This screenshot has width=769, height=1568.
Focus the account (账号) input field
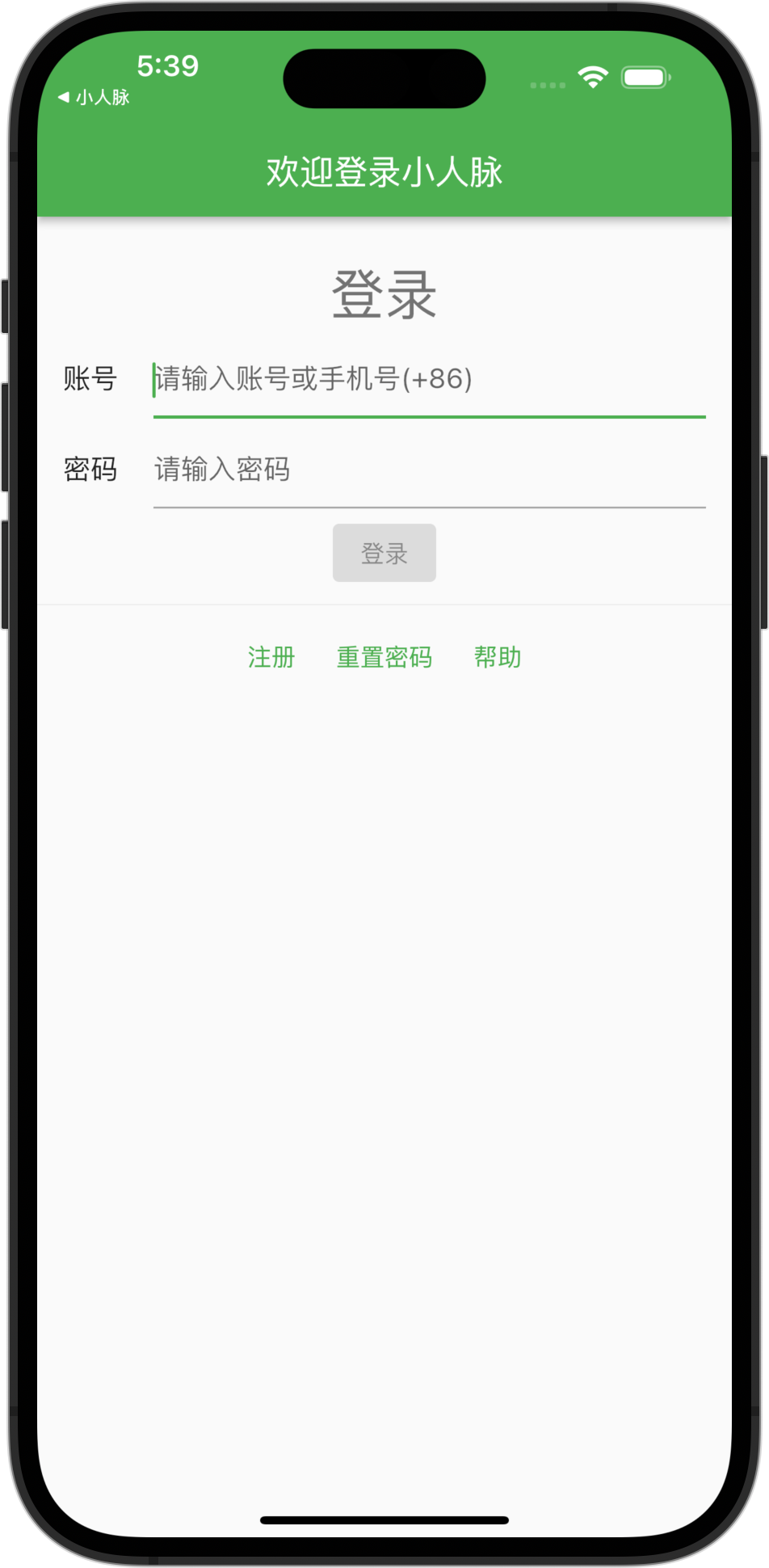coord(428,379)
